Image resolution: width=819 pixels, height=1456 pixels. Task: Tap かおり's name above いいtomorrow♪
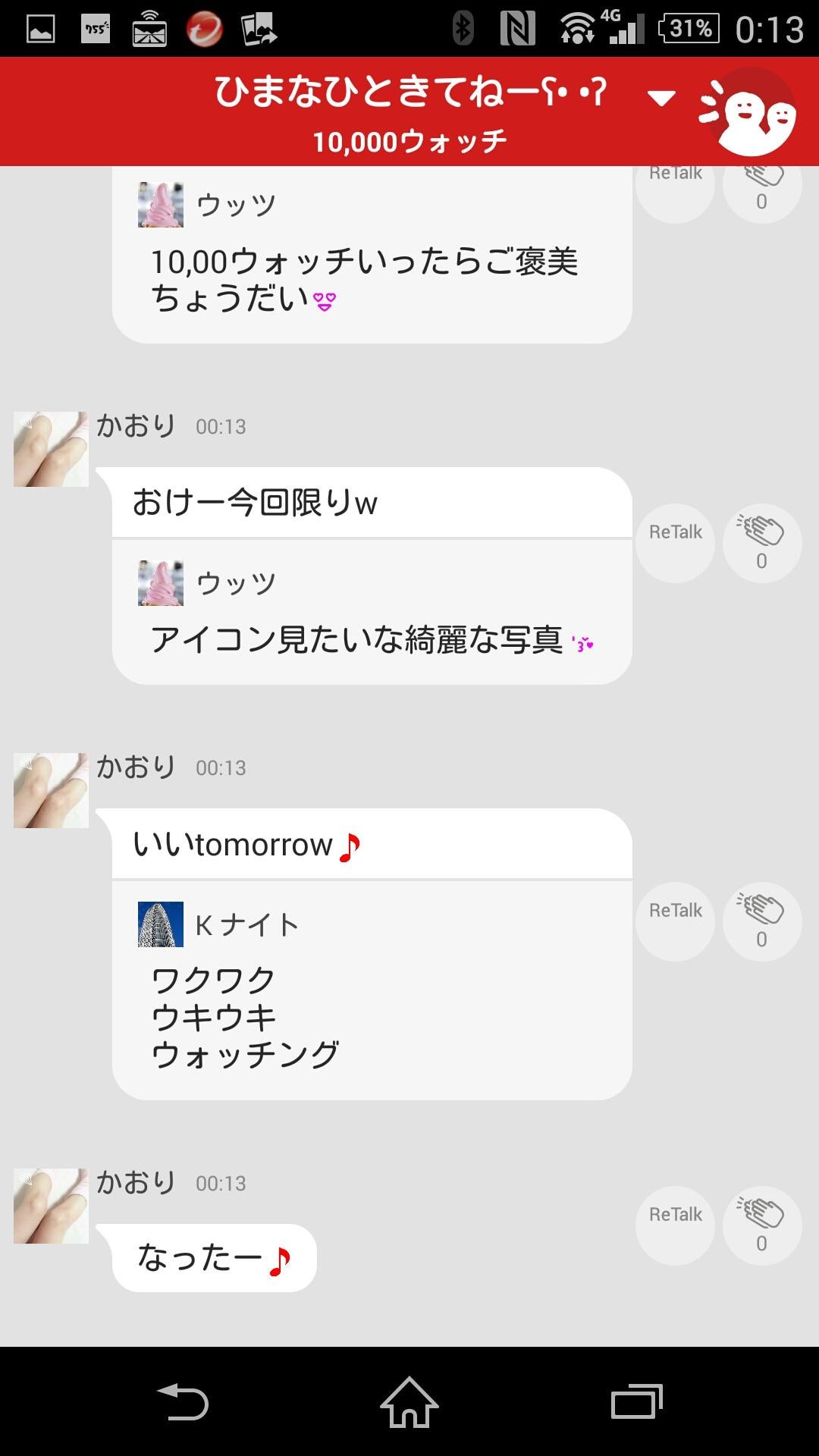click(x=135, y=767)
